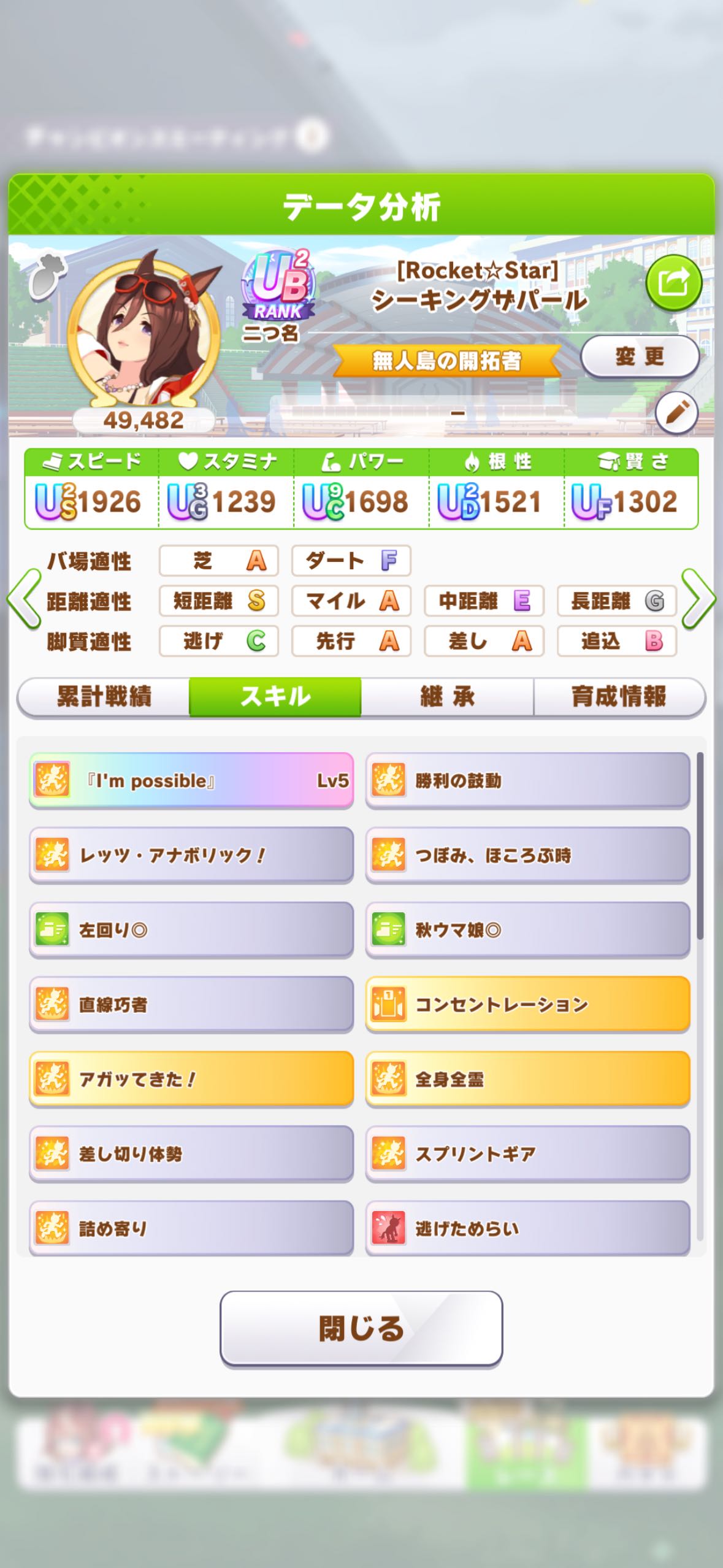Open the コンセントレーション skill
Image resolution: width=723 pixels, height=1568 pixels.
click(x=527, y=1005)
